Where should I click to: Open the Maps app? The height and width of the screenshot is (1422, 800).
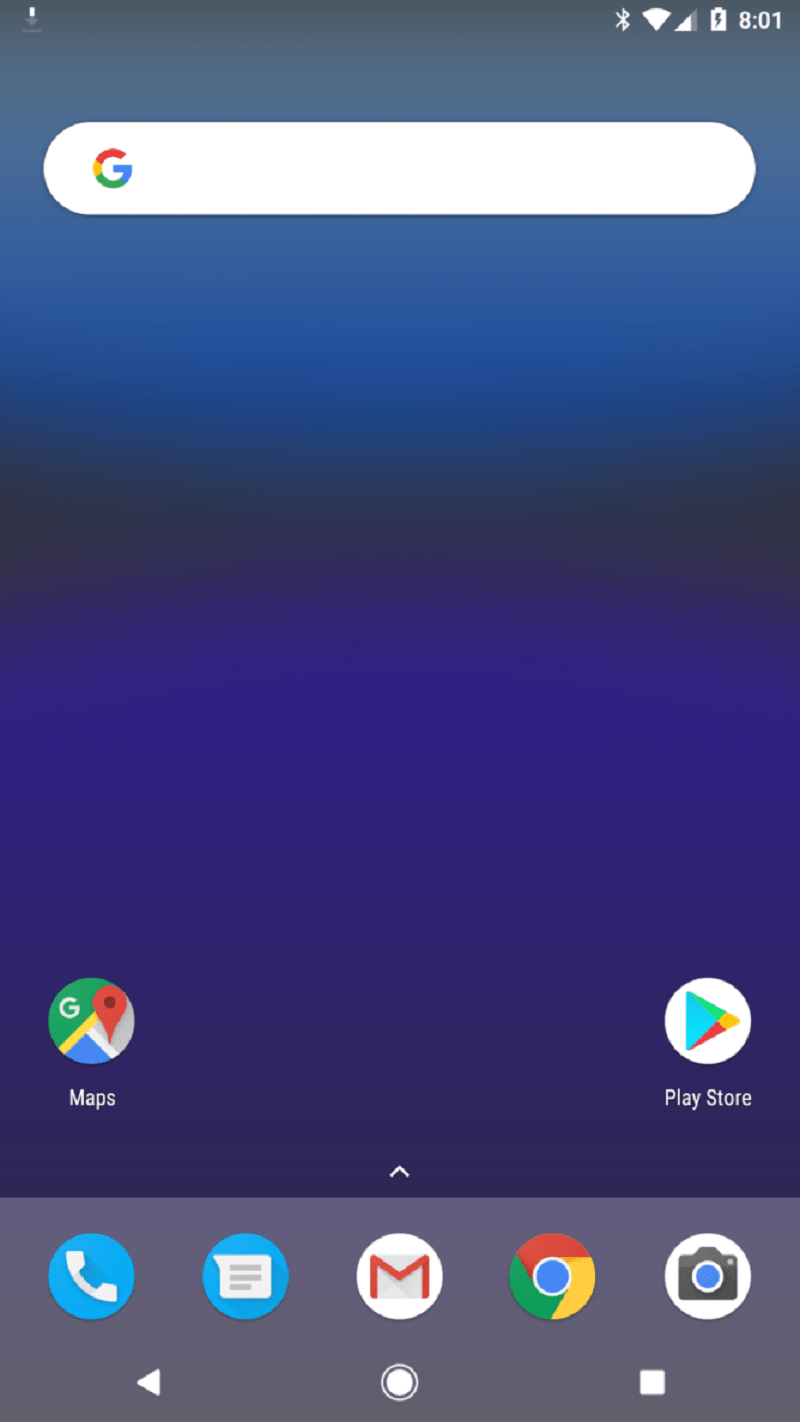(91, 1021)
